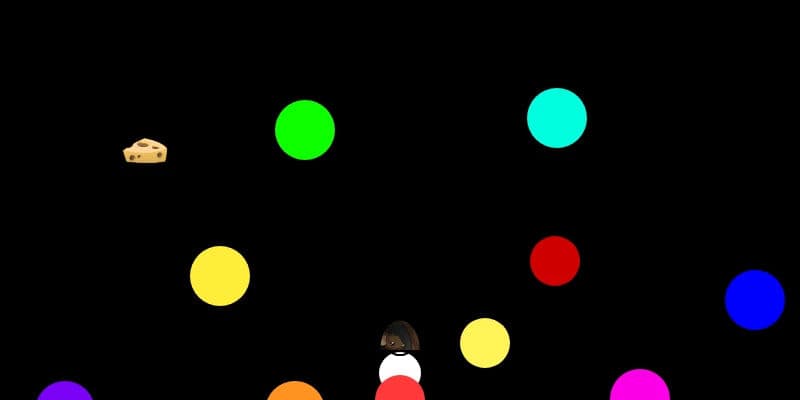Tap the long-haired character
Viewport: 800px width, 400px height.
(400, 337)
